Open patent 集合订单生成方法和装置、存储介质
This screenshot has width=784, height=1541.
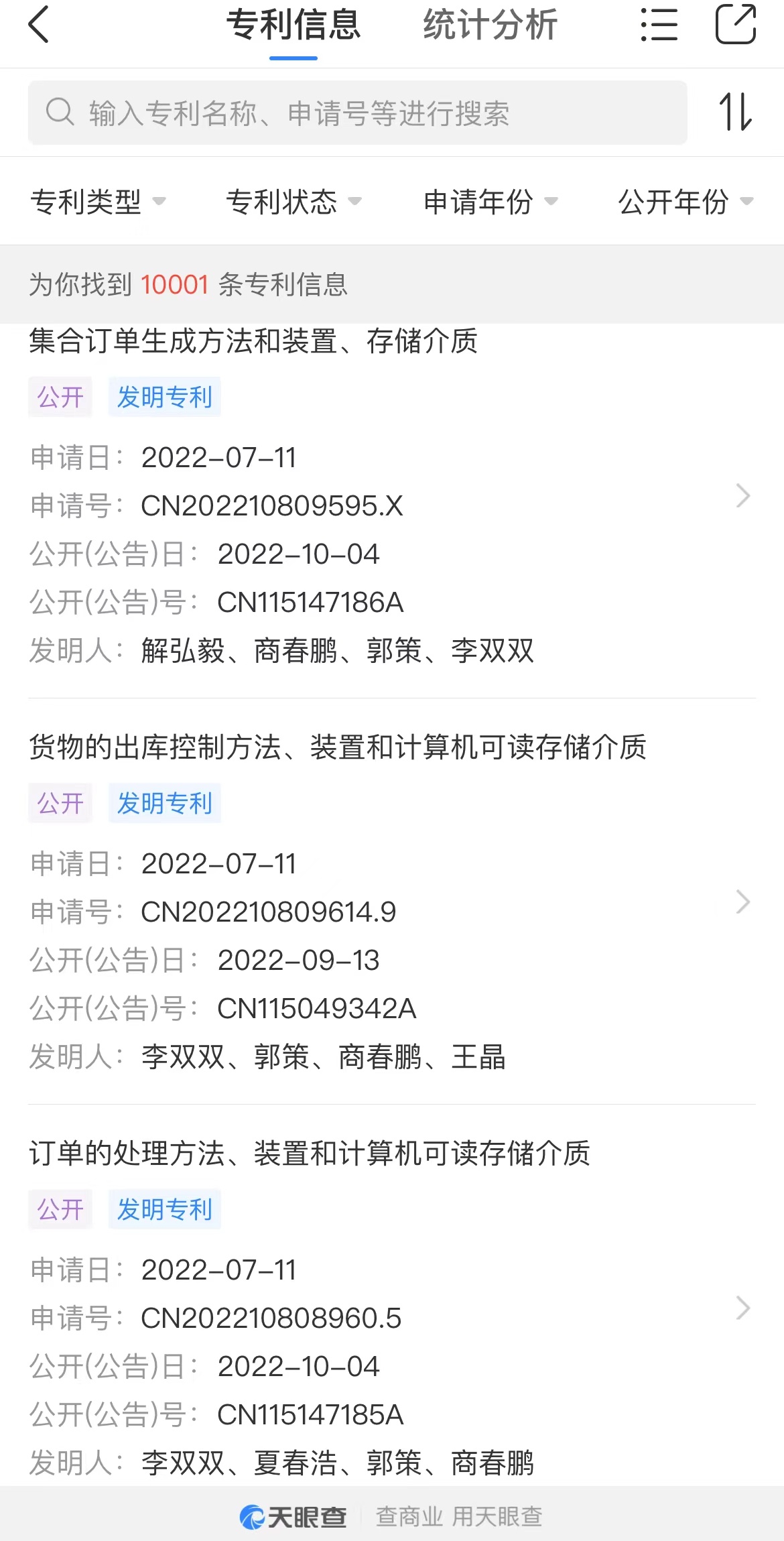point(392,496)
